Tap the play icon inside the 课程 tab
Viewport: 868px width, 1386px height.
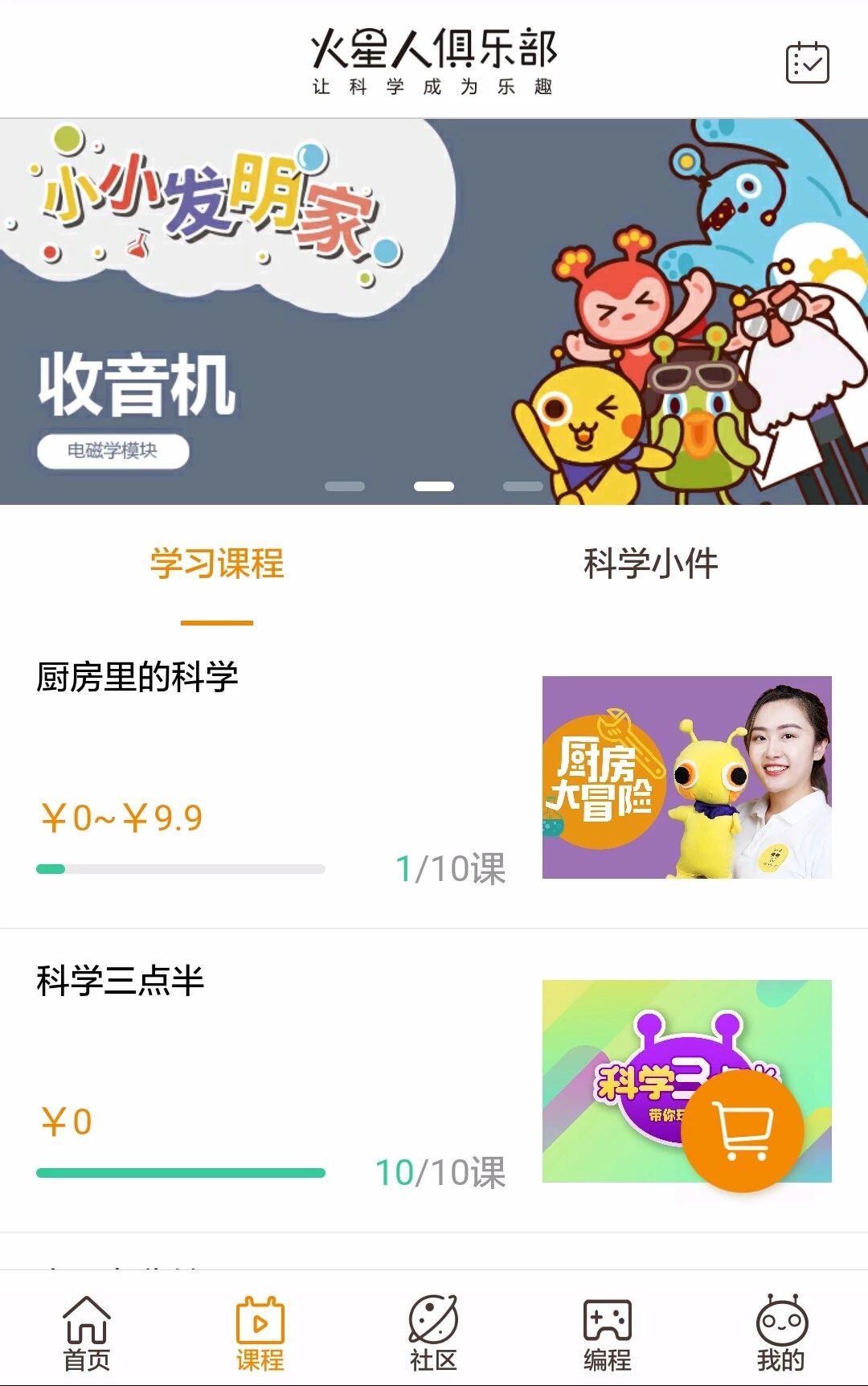[259, 1322]
